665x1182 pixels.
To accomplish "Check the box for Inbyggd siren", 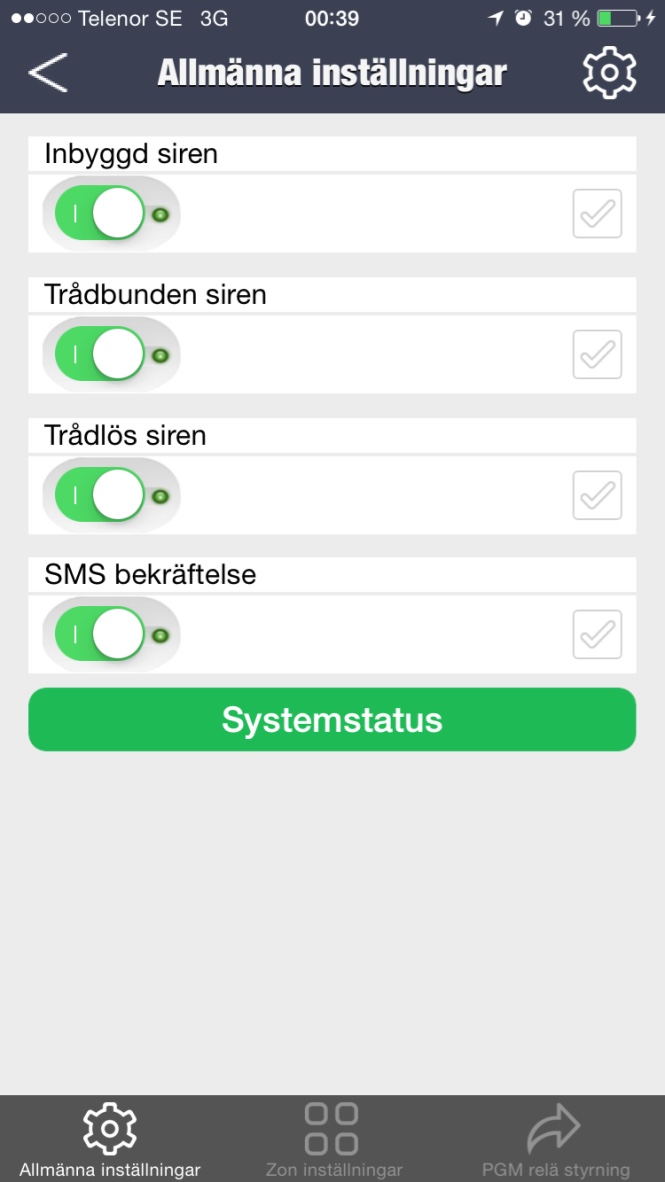I will (597, 213).
